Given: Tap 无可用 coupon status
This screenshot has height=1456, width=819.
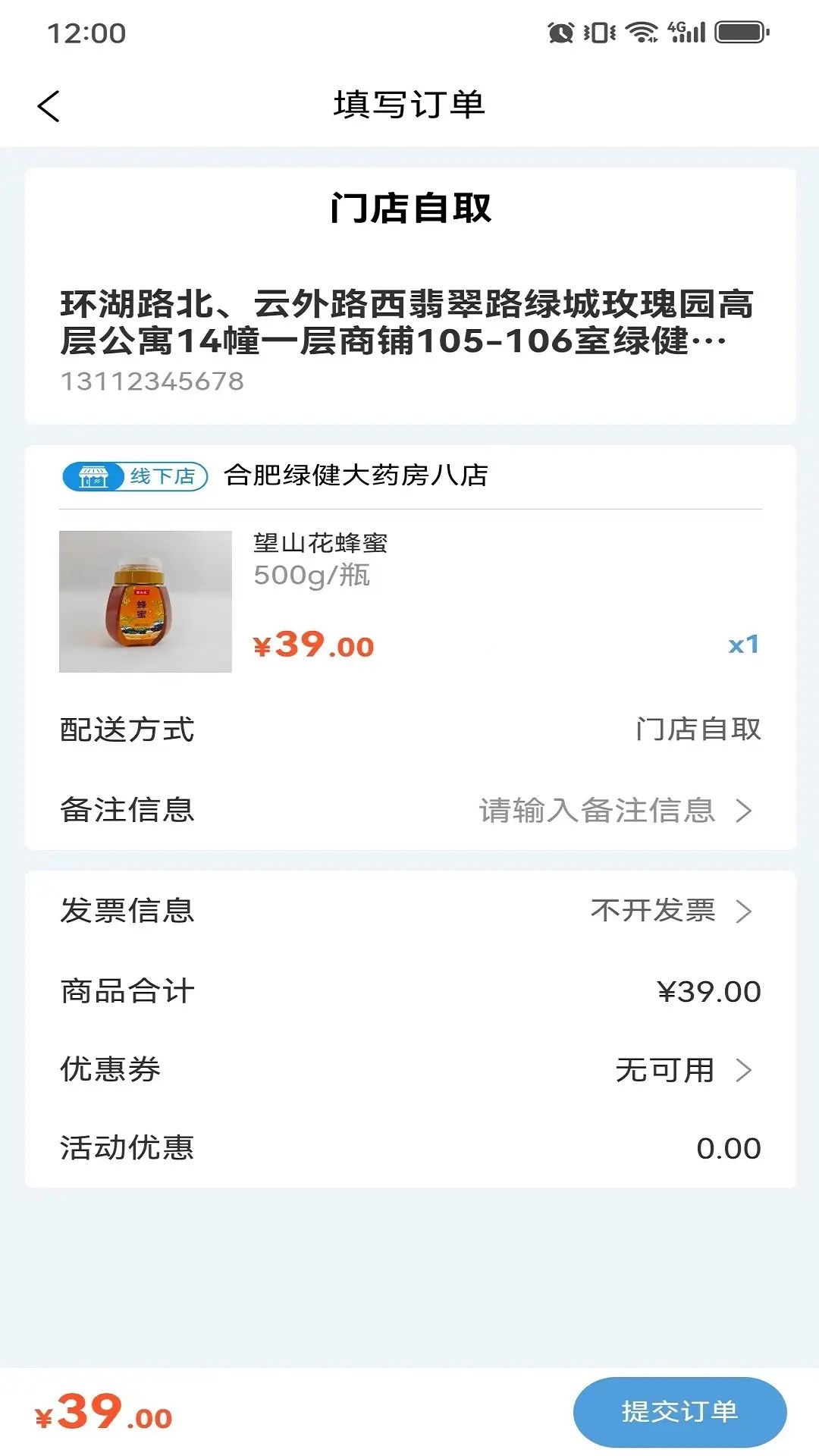Looking at the screenshot, I should (664, 1070).
